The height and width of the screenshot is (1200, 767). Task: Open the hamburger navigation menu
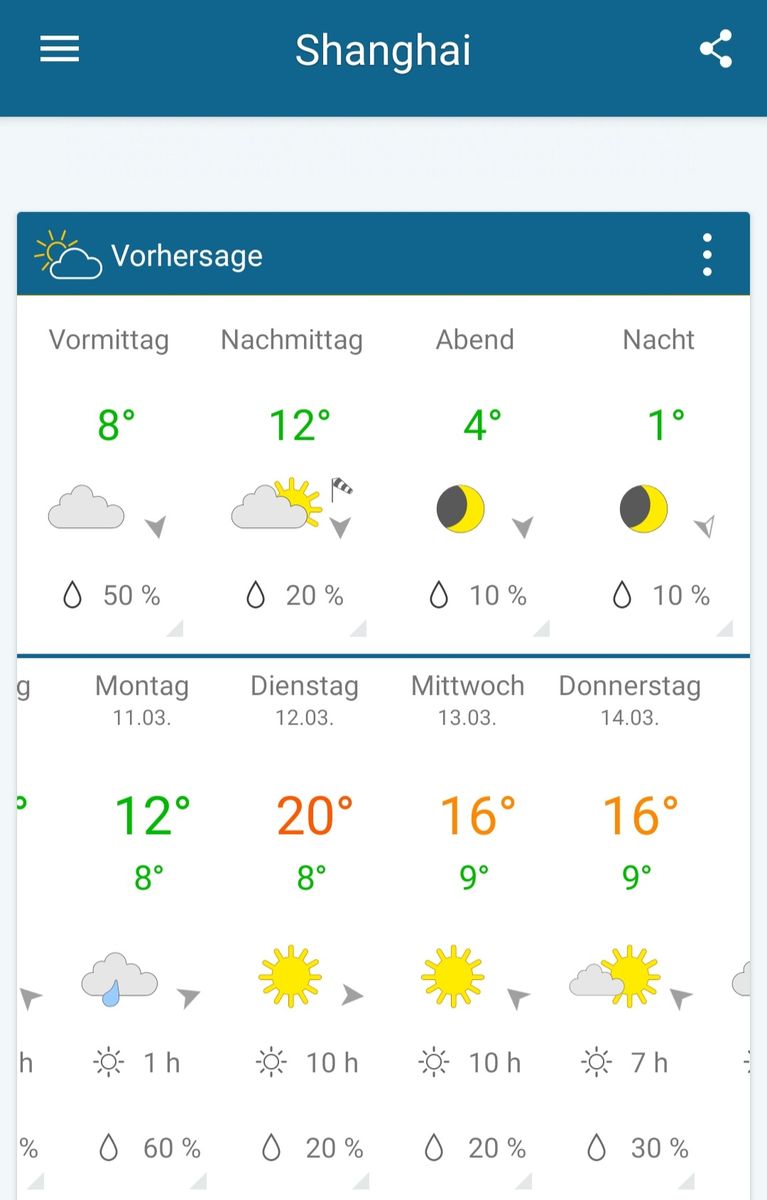(59, 50)
